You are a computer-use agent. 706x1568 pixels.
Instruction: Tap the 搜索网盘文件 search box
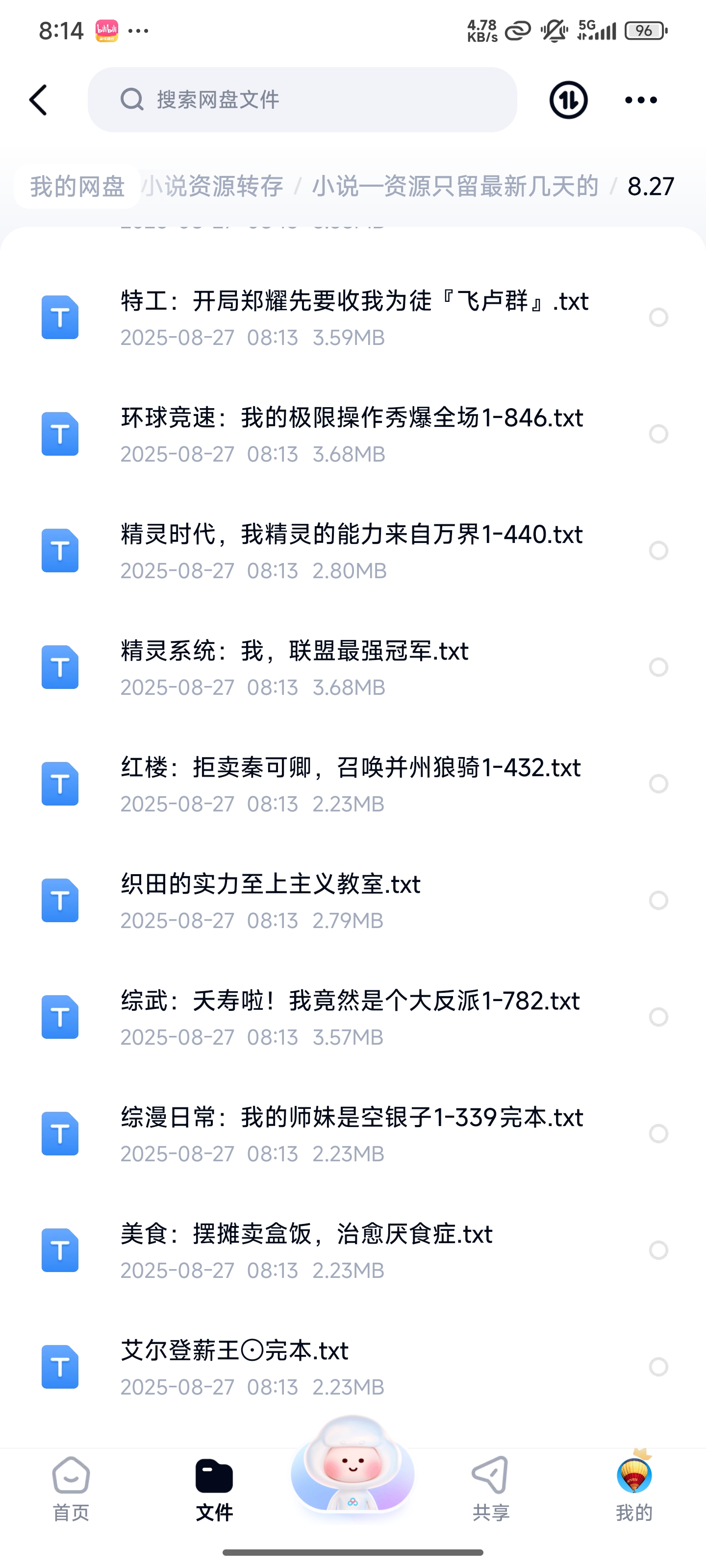302,100
